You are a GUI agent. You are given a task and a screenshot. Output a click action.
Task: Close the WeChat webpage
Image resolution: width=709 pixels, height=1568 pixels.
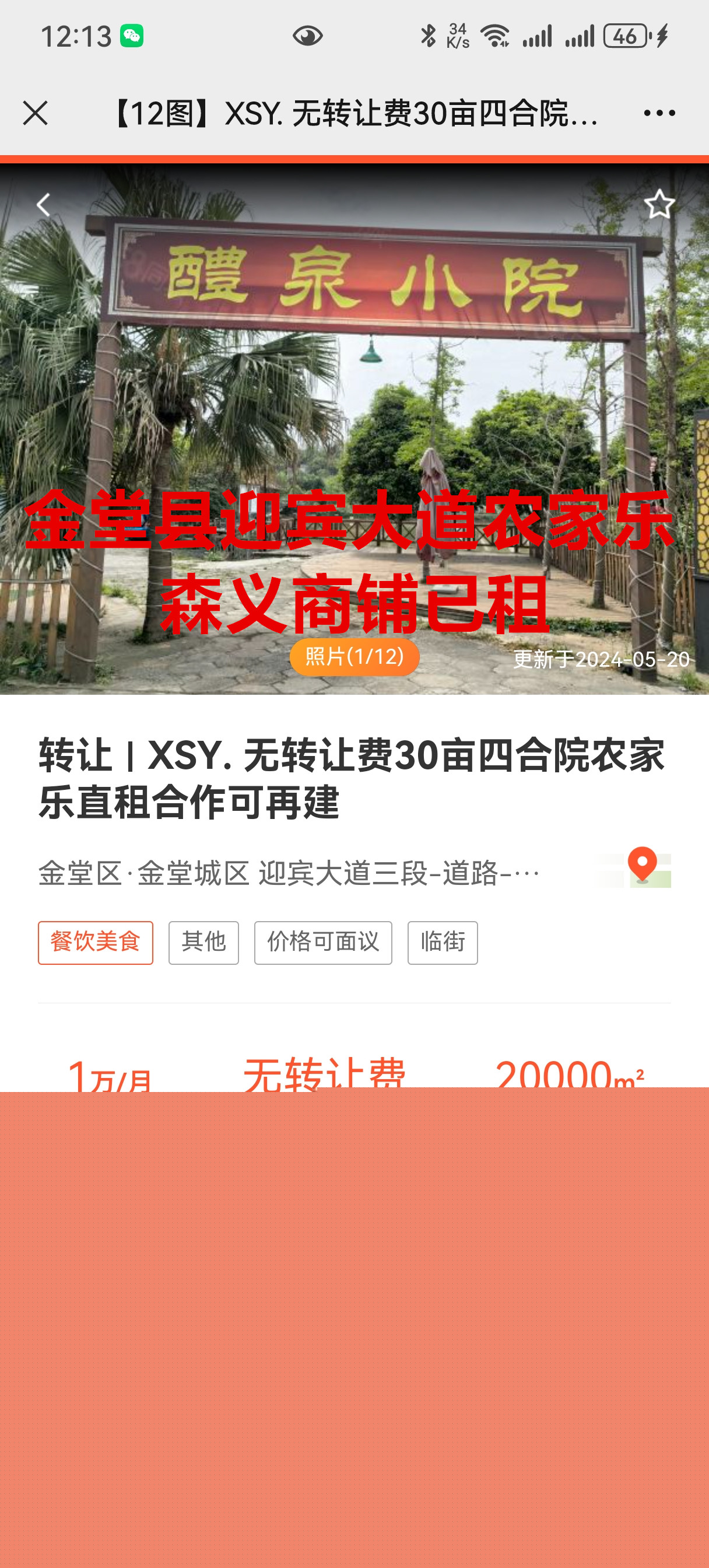click(36, 113)
